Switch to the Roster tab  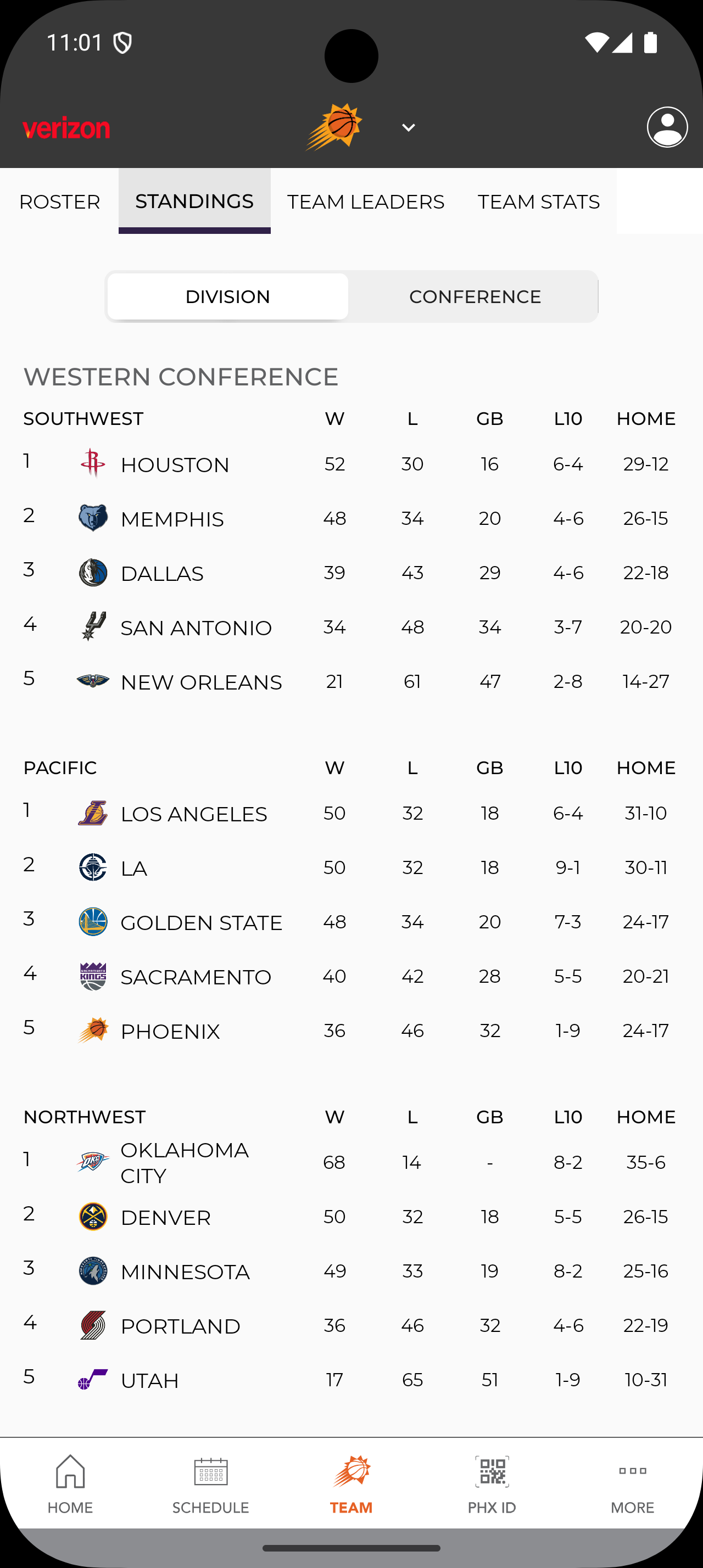point(60,201)
